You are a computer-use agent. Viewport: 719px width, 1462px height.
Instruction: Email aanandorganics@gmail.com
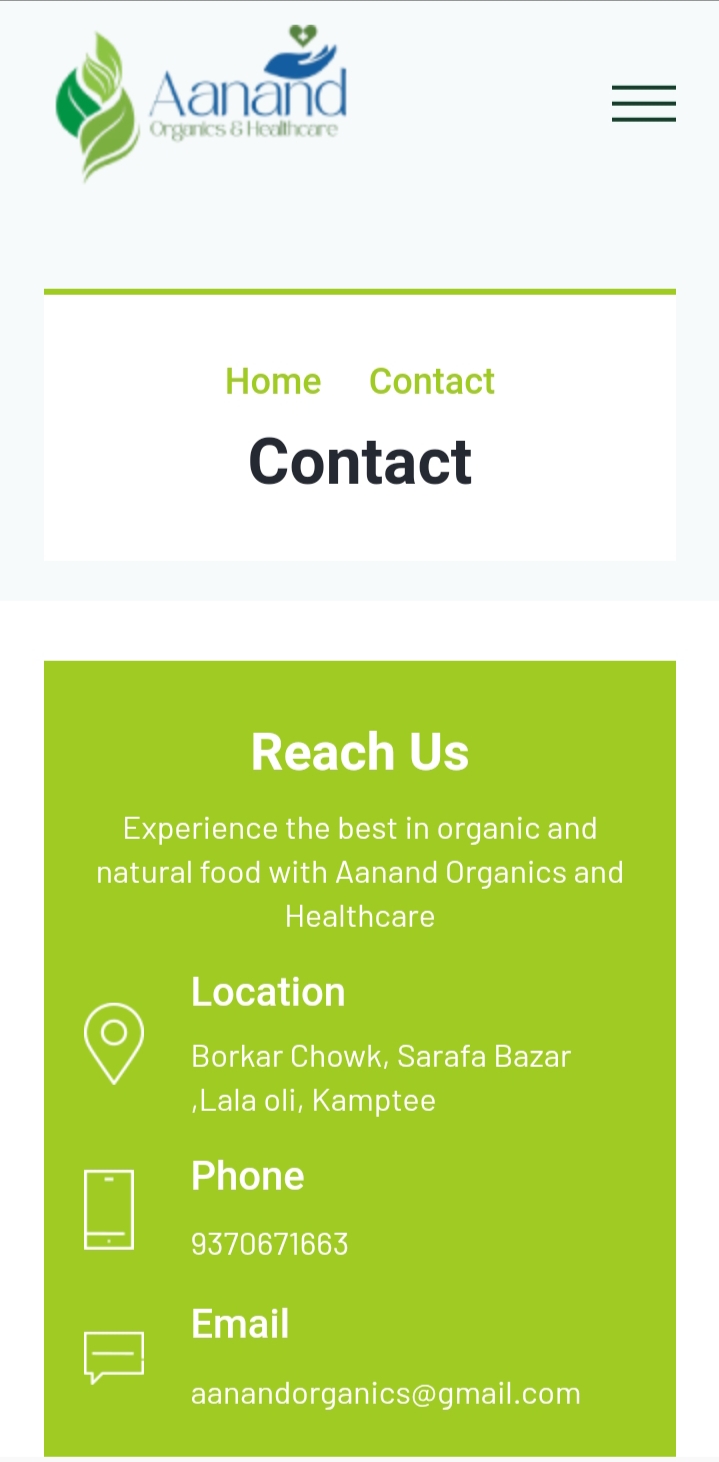pyautogui.click(x=385, y=1393)
